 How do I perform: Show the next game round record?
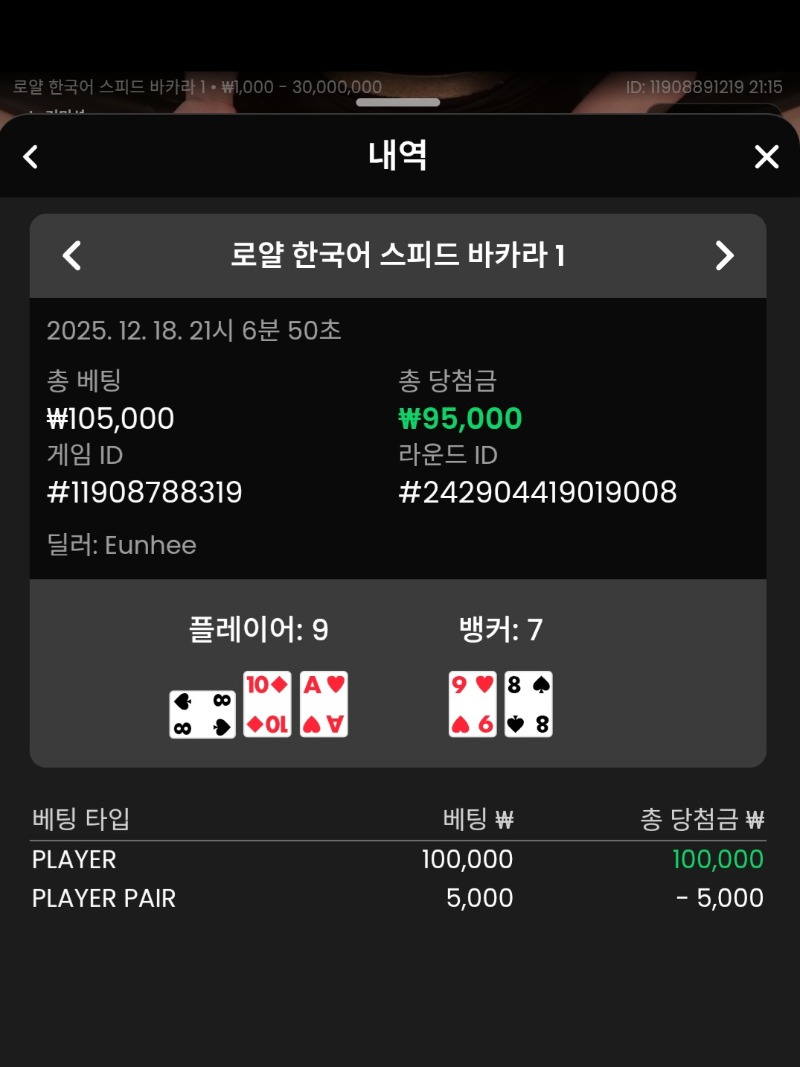(x=725, y=256)
